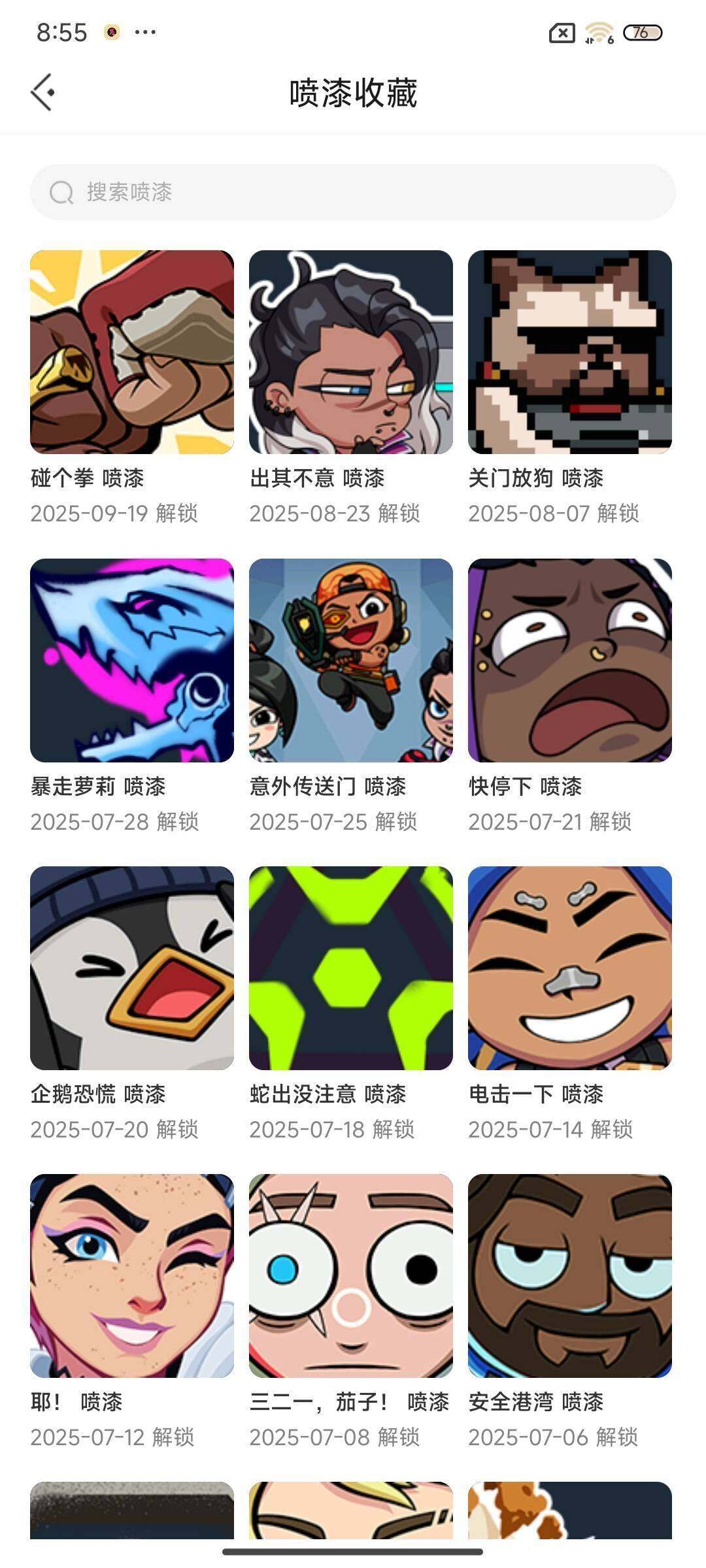Go back from 喷漆收藏 page
The image size is (706, 1568).
click(43, 92)
